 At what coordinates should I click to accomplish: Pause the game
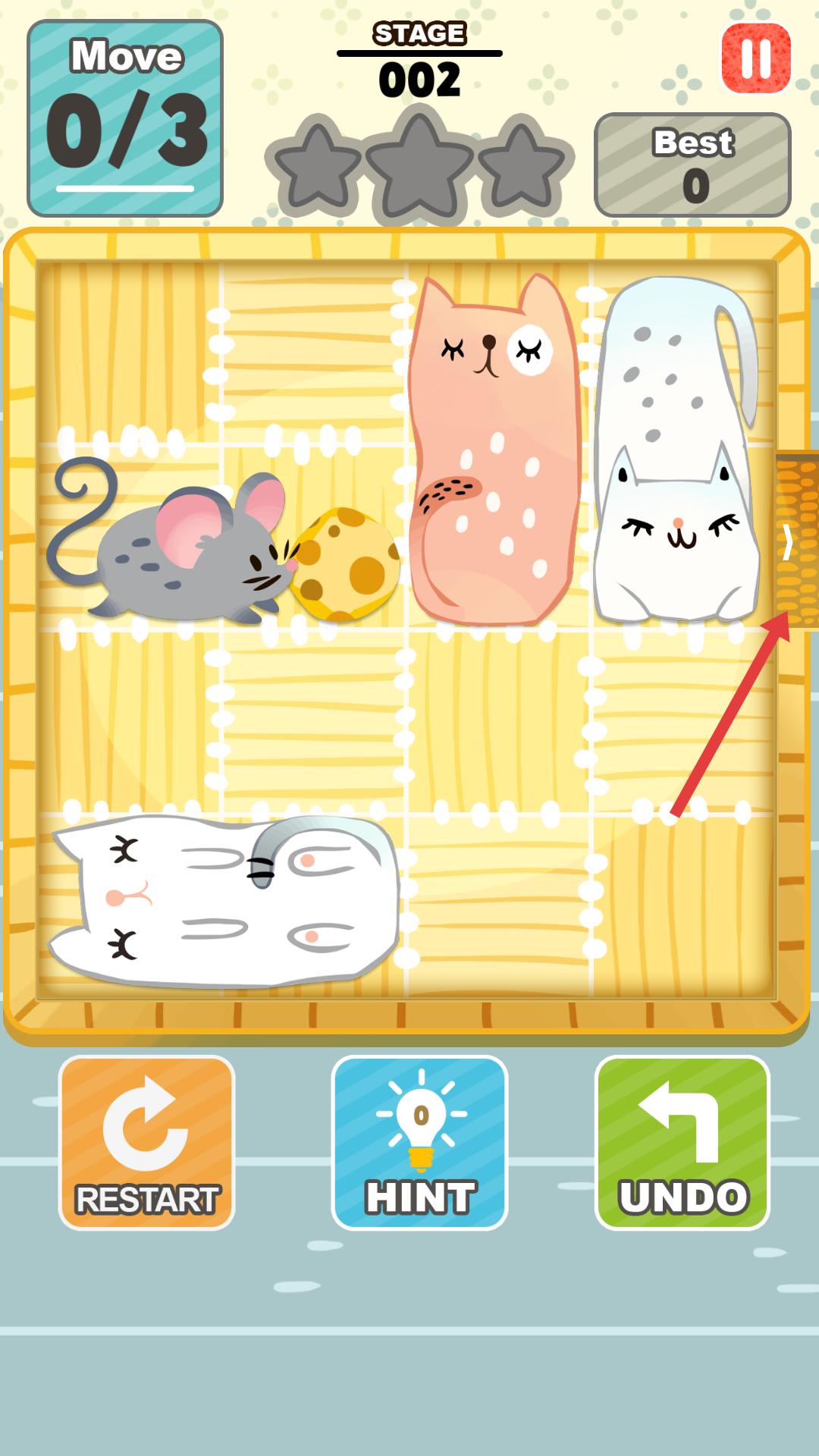(756, 58)
